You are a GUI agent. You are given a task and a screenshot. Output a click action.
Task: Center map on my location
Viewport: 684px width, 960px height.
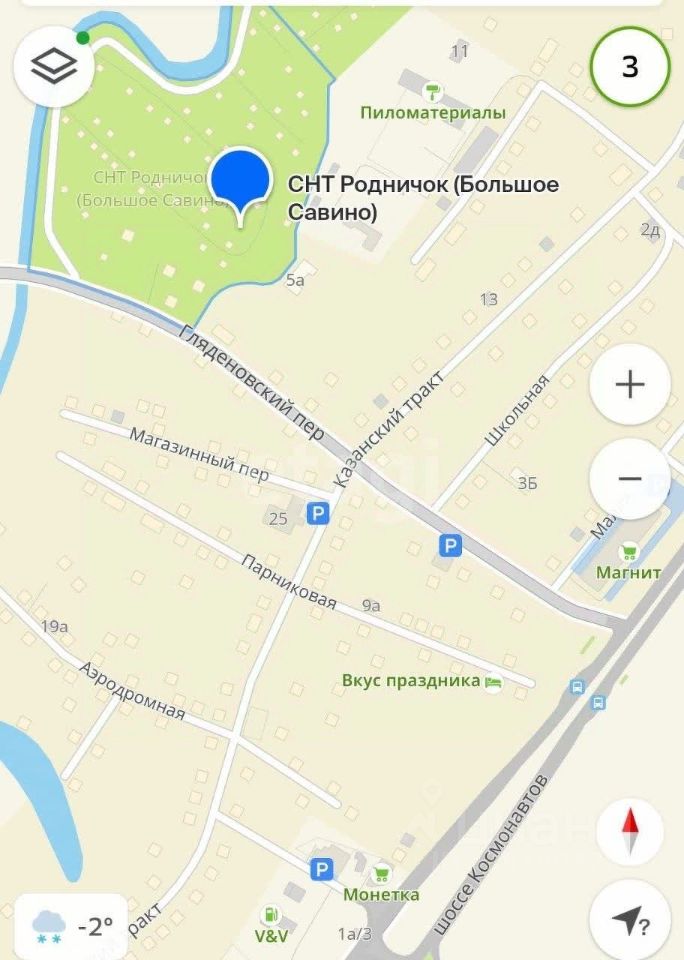[629, 922]
